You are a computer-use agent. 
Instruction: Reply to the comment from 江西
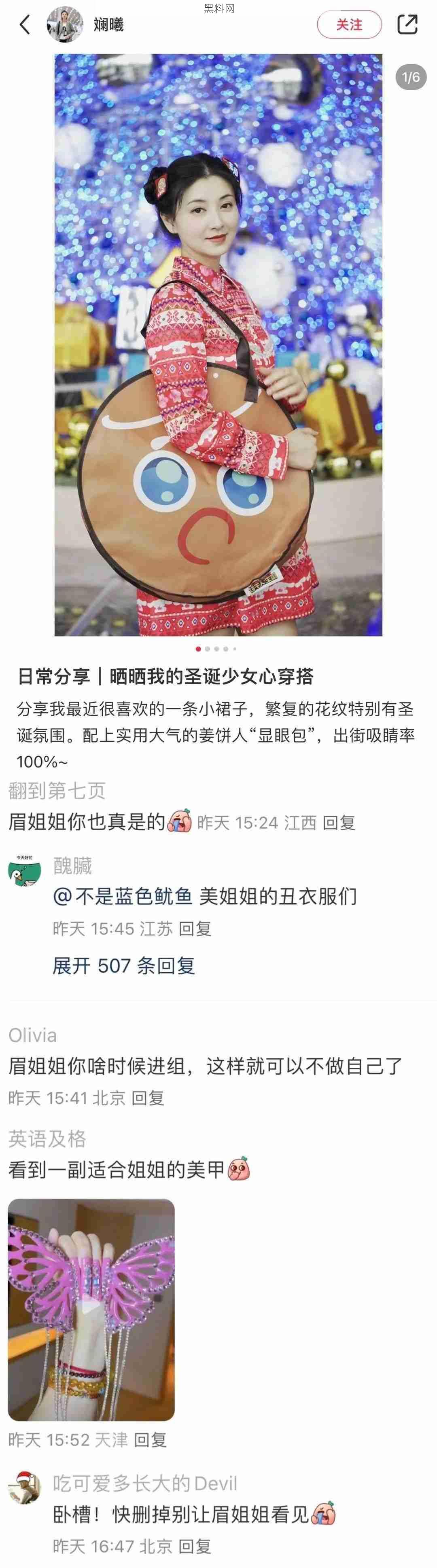(338, 823)
